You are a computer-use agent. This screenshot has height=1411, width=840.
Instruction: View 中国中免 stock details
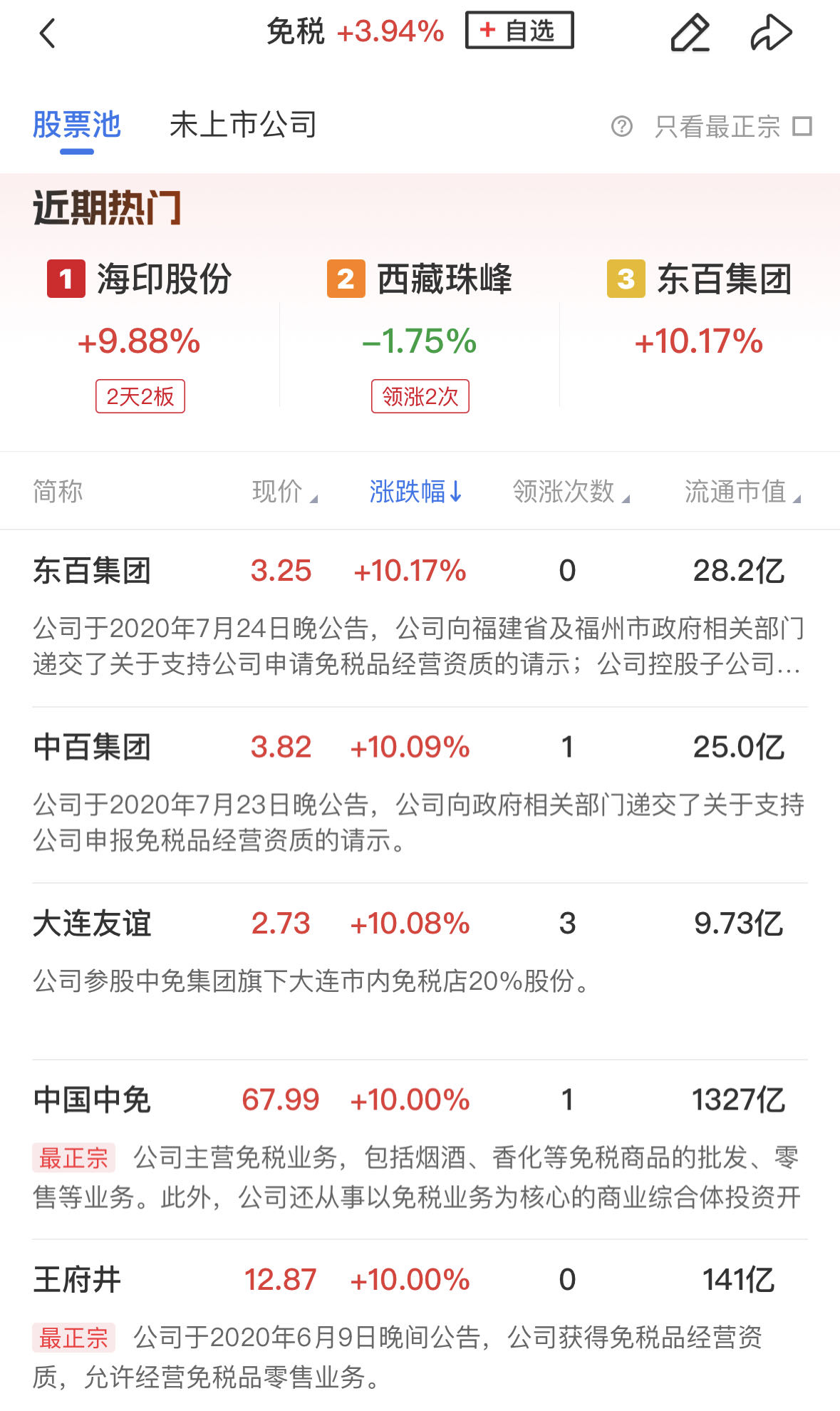420,1149
